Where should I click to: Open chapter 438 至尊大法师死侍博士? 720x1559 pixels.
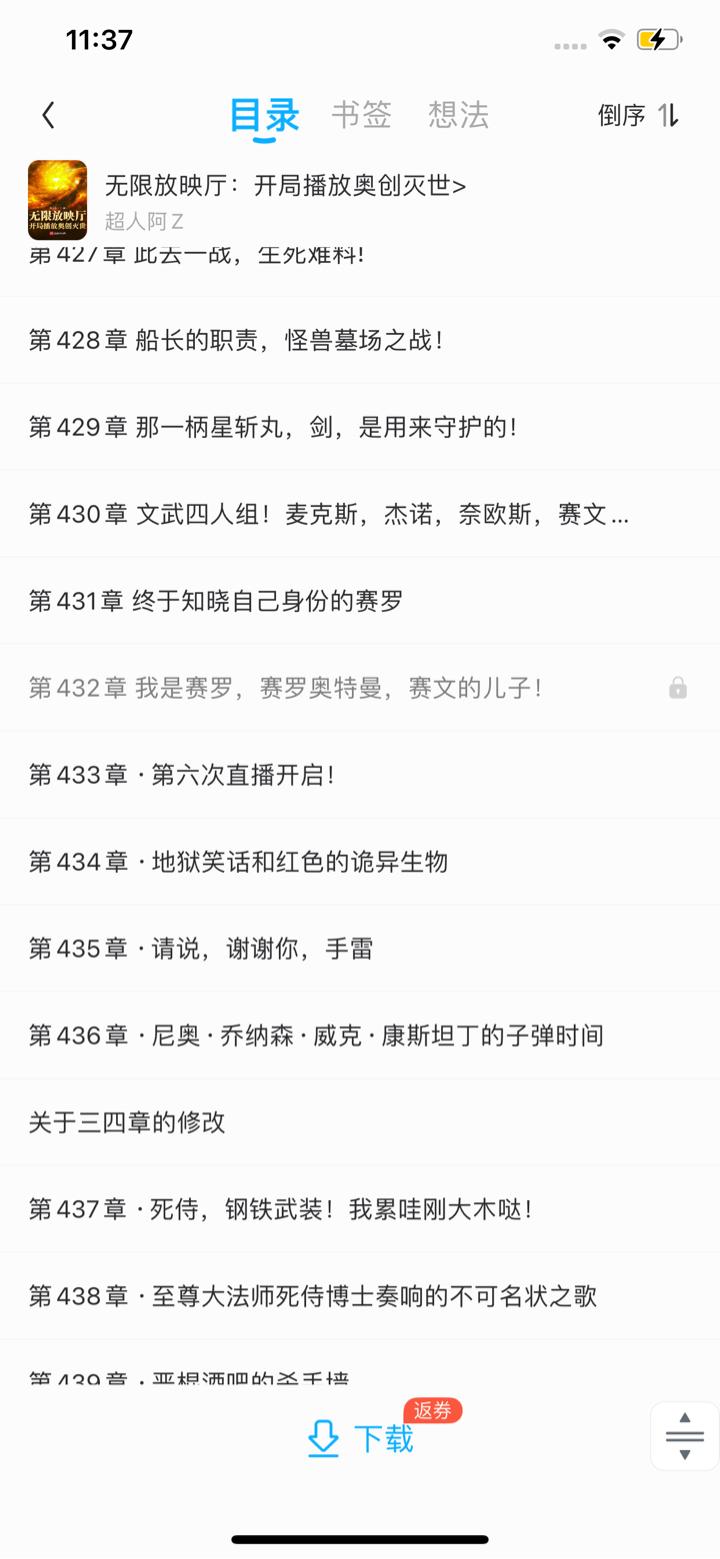click(x=313, y=1296)
